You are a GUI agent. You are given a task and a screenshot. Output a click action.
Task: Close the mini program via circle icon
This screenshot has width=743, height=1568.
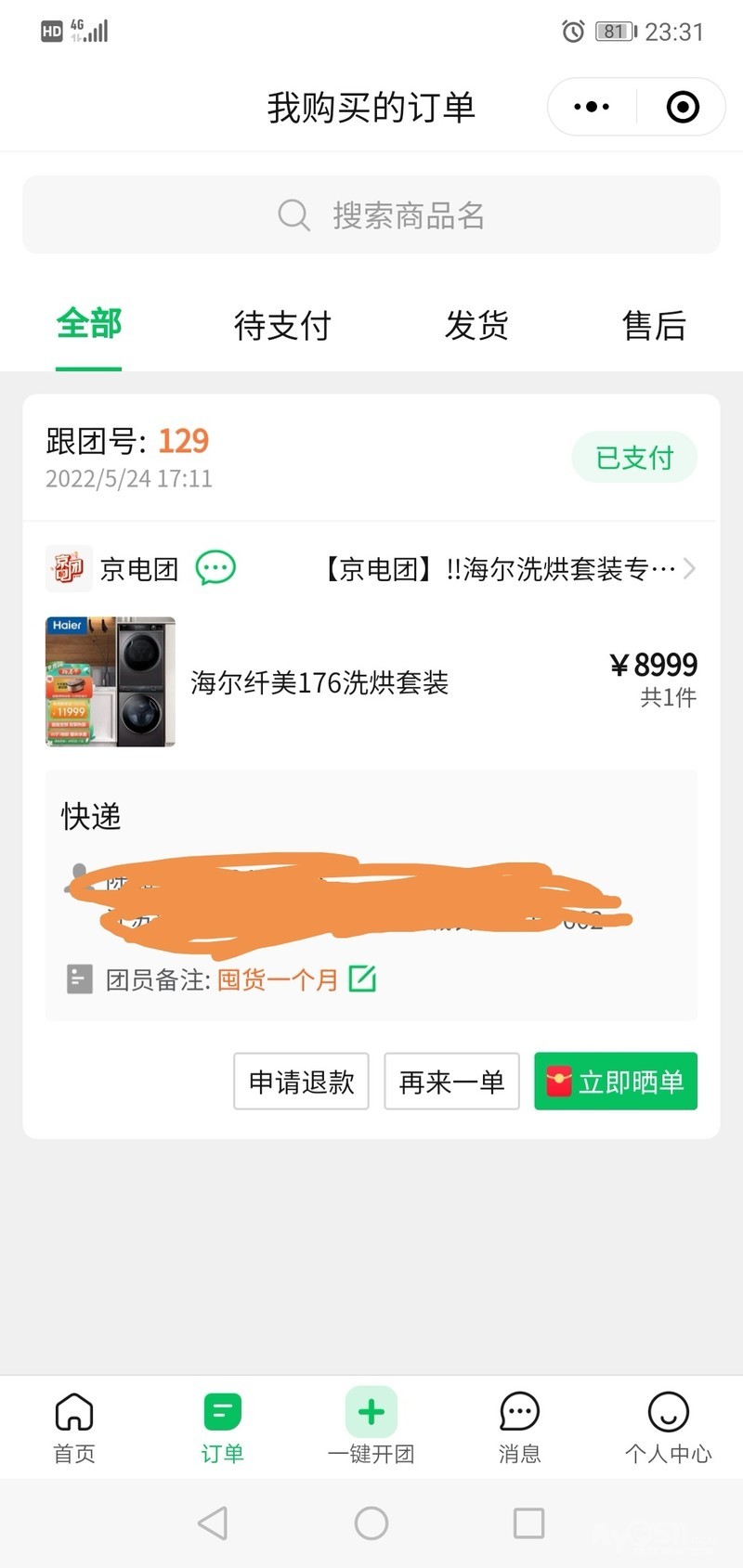click(683, 107)
